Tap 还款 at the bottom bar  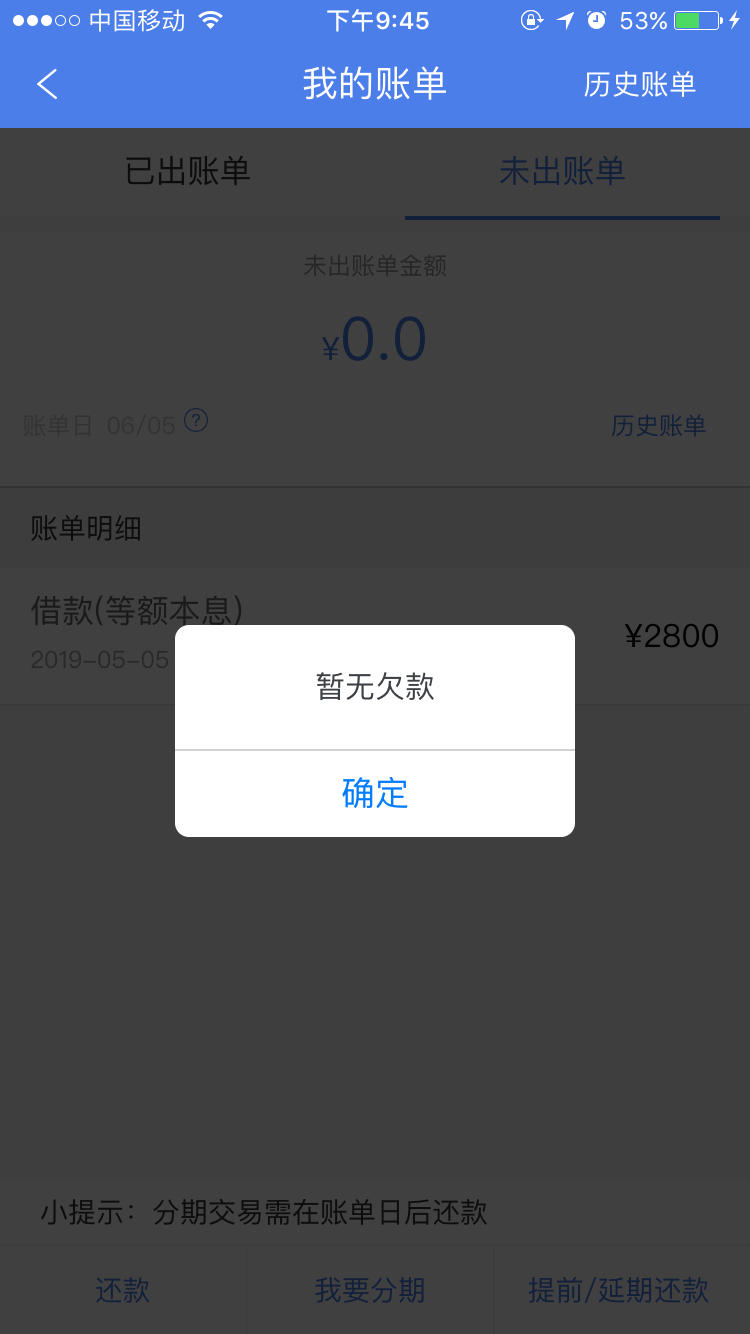(122, 1291)
